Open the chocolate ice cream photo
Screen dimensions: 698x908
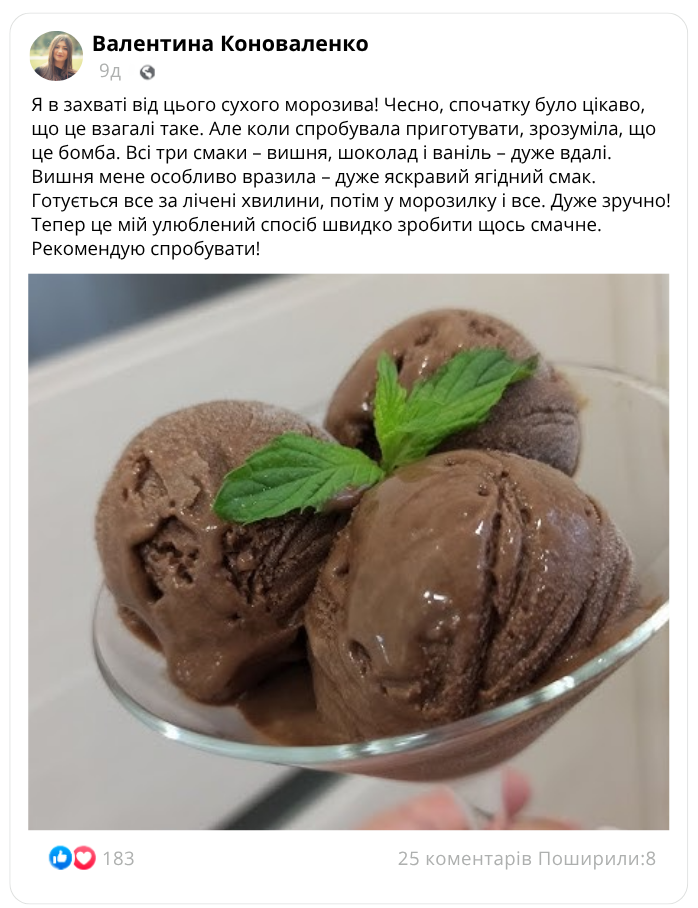coord(348,551)
